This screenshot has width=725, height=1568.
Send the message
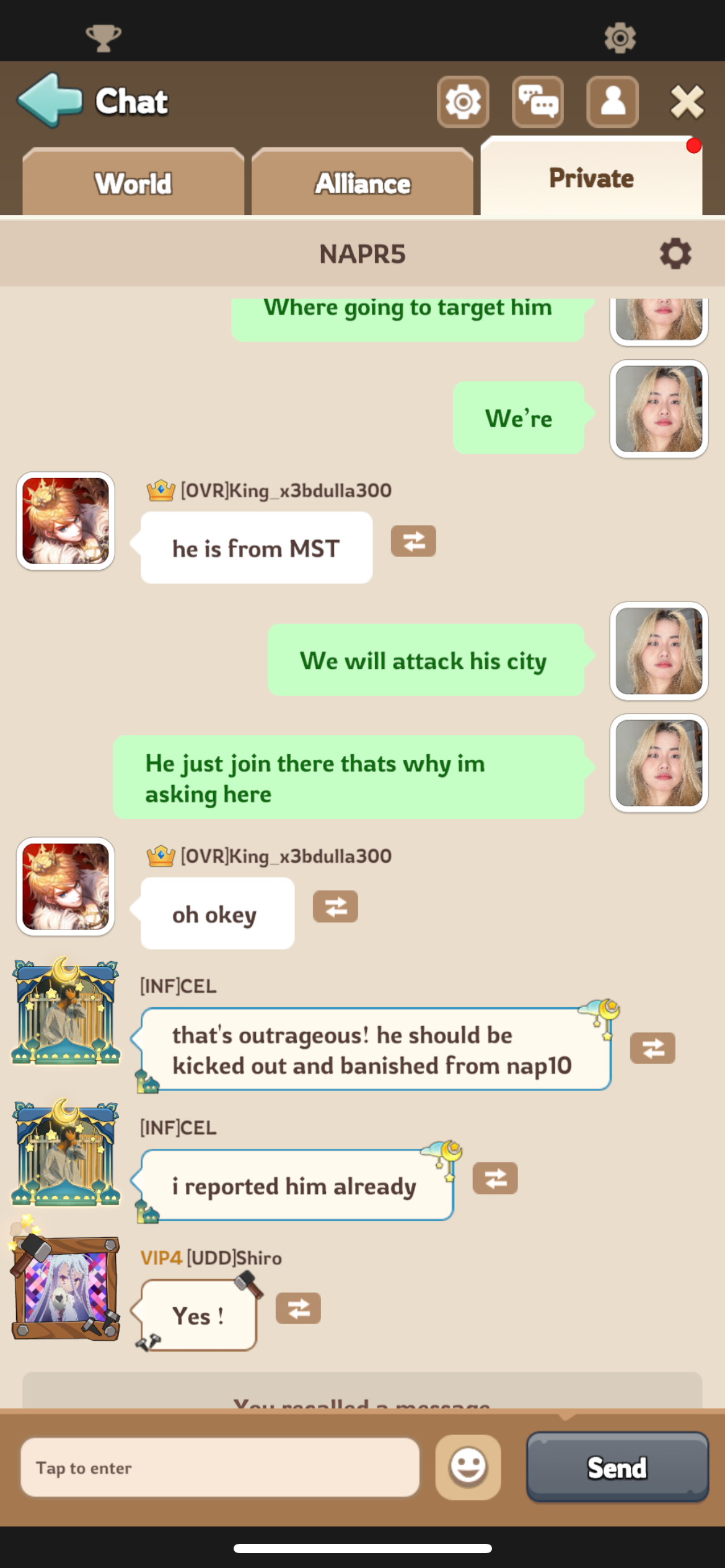click(x=617, y=1467)
